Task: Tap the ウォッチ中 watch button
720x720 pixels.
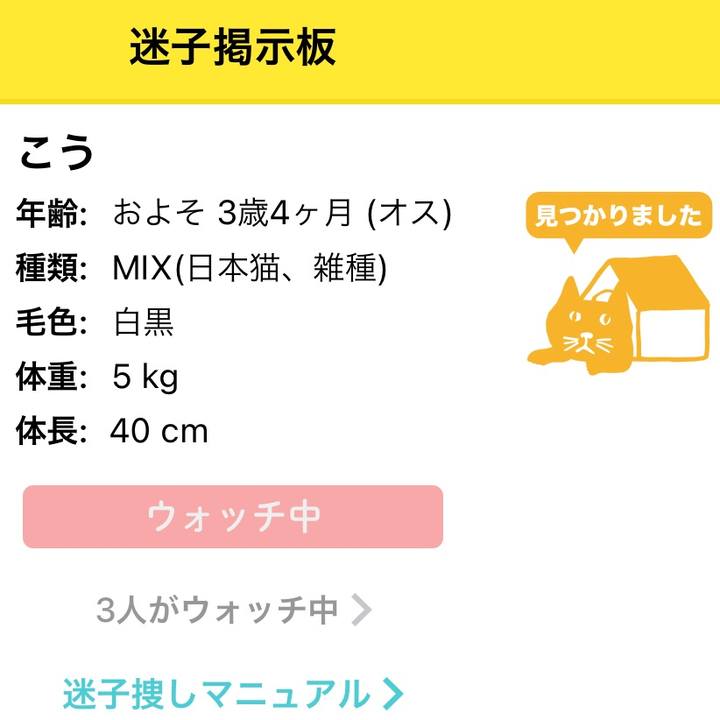Action: pos(232,517)
